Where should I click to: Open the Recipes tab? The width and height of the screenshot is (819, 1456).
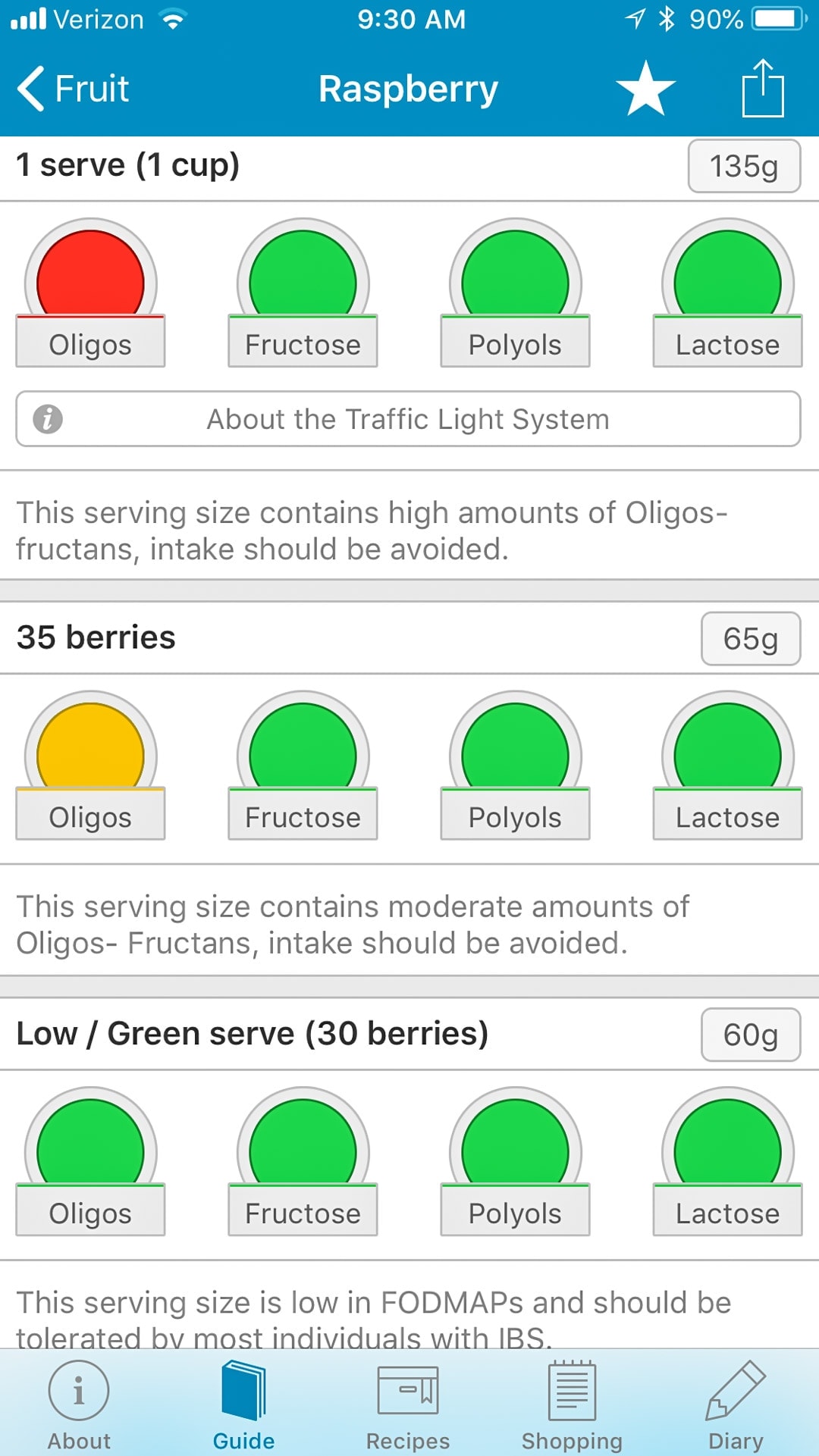point(408,1404)
